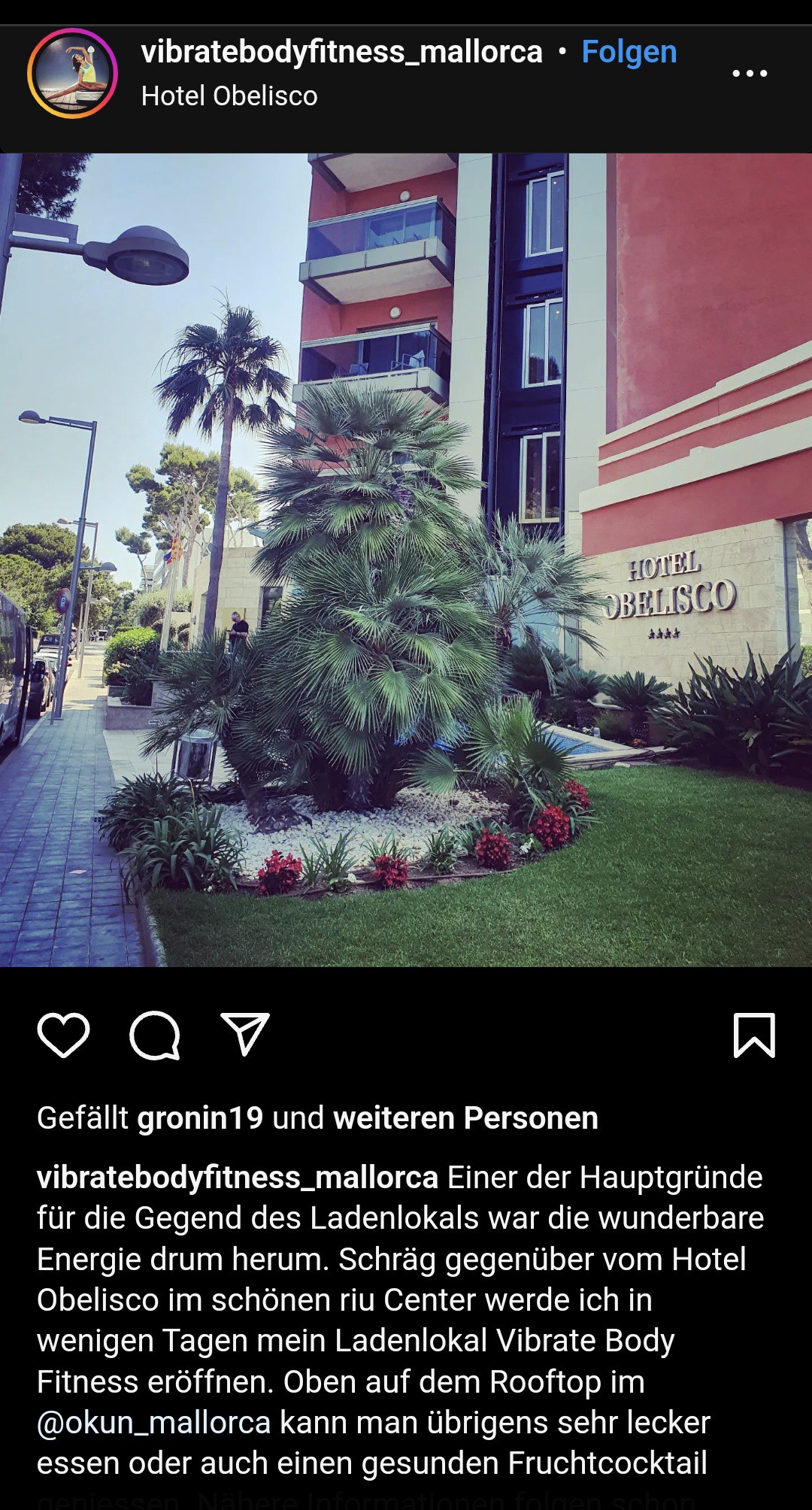Bookmark this post
This screenshot has height=1510, width=812.
(x=754, y=1035)
